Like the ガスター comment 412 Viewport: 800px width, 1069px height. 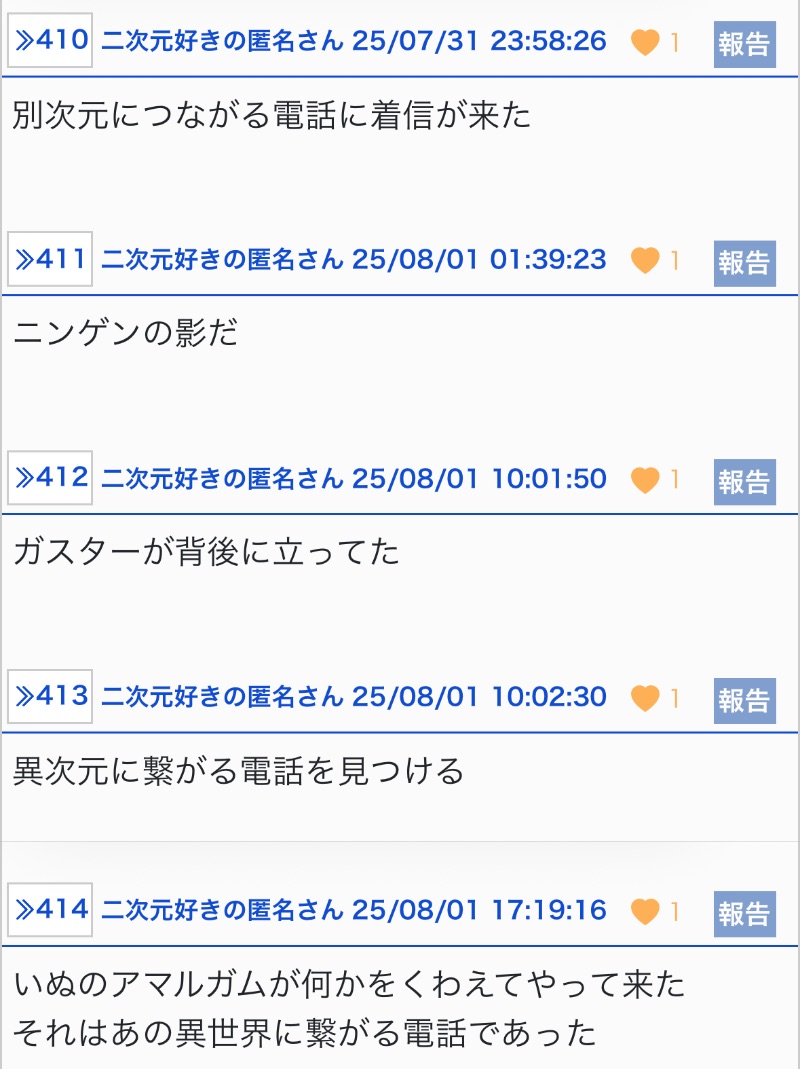pos(646,479)
